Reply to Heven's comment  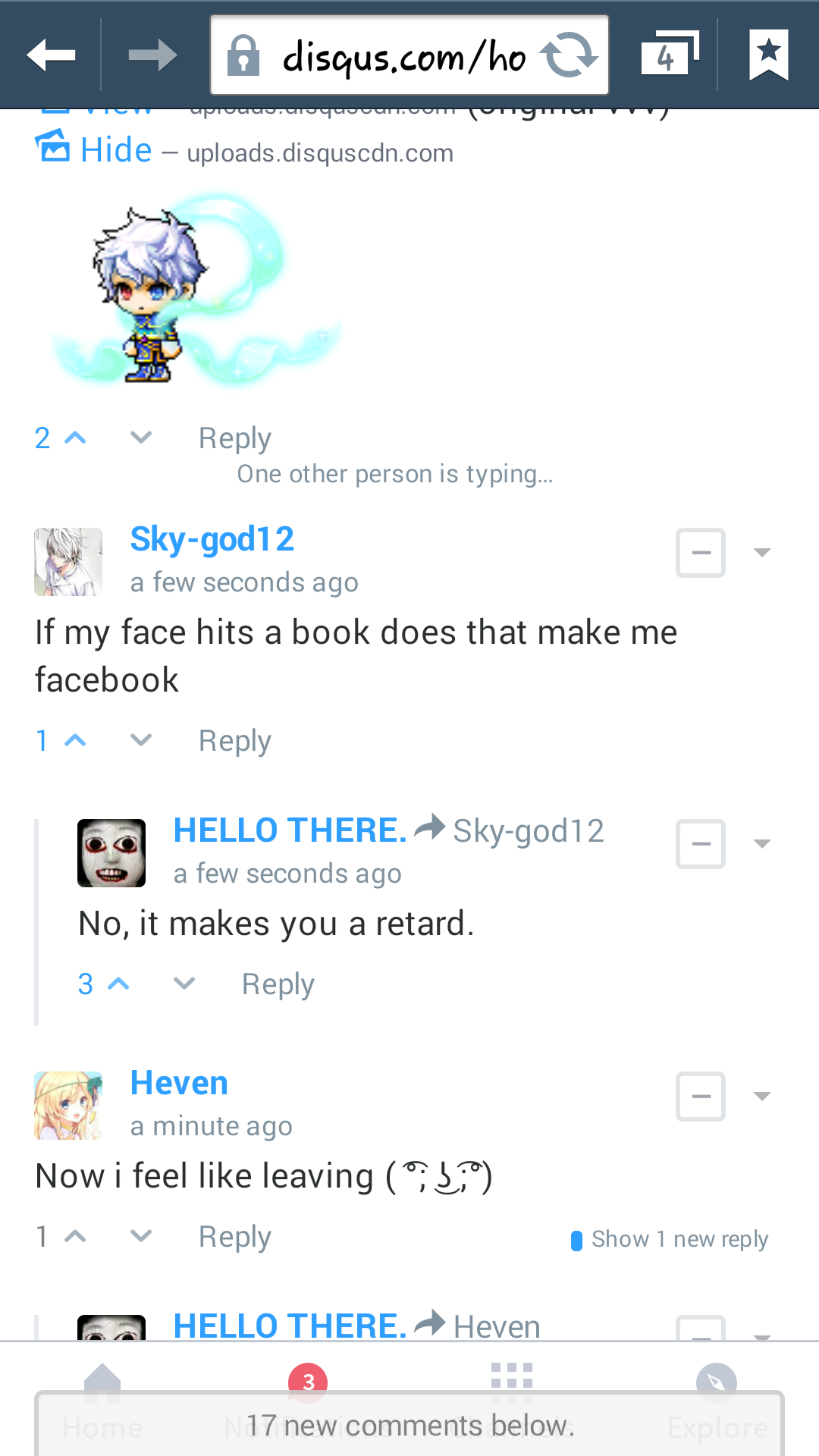(x=234, y=1237)
